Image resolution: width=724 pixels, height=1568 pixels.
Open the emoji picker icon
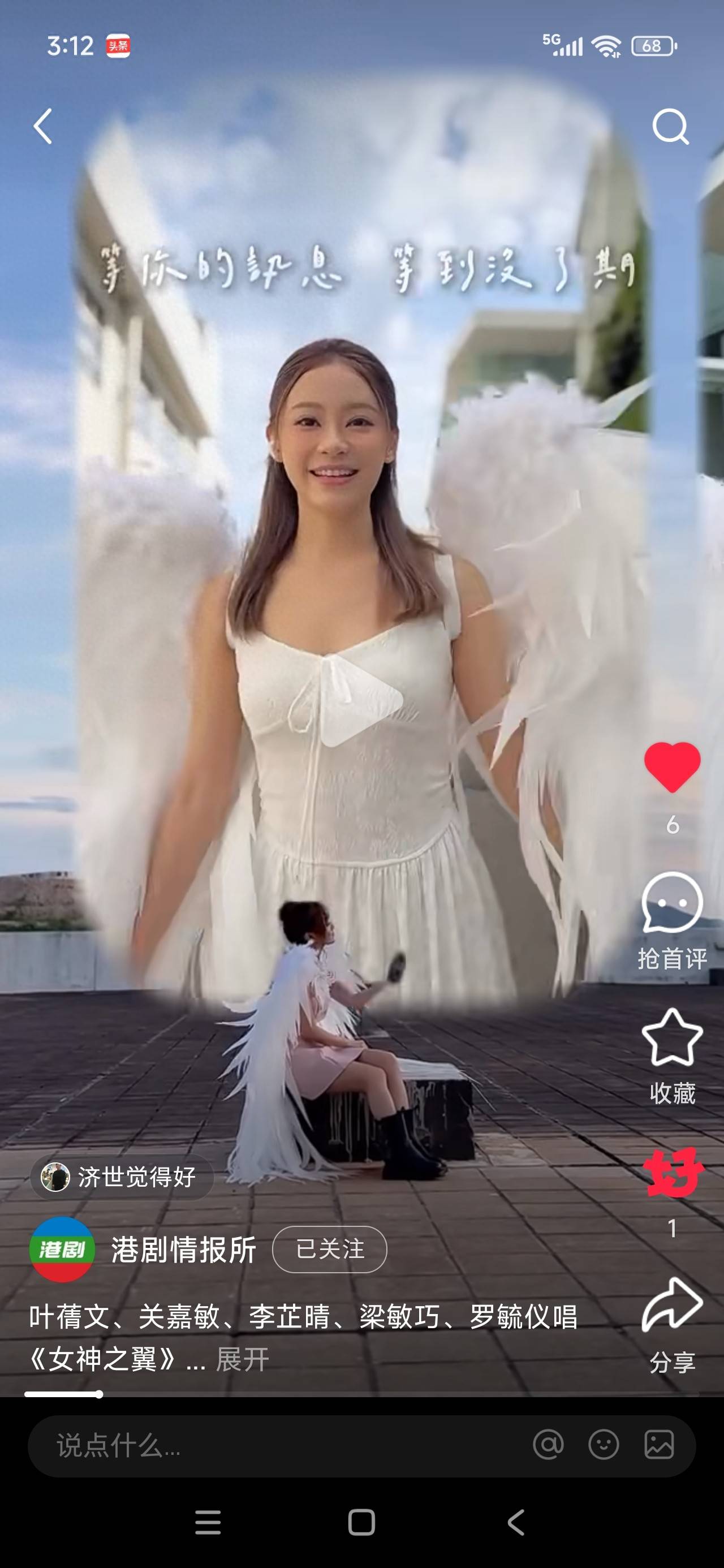coord(604,1445)
